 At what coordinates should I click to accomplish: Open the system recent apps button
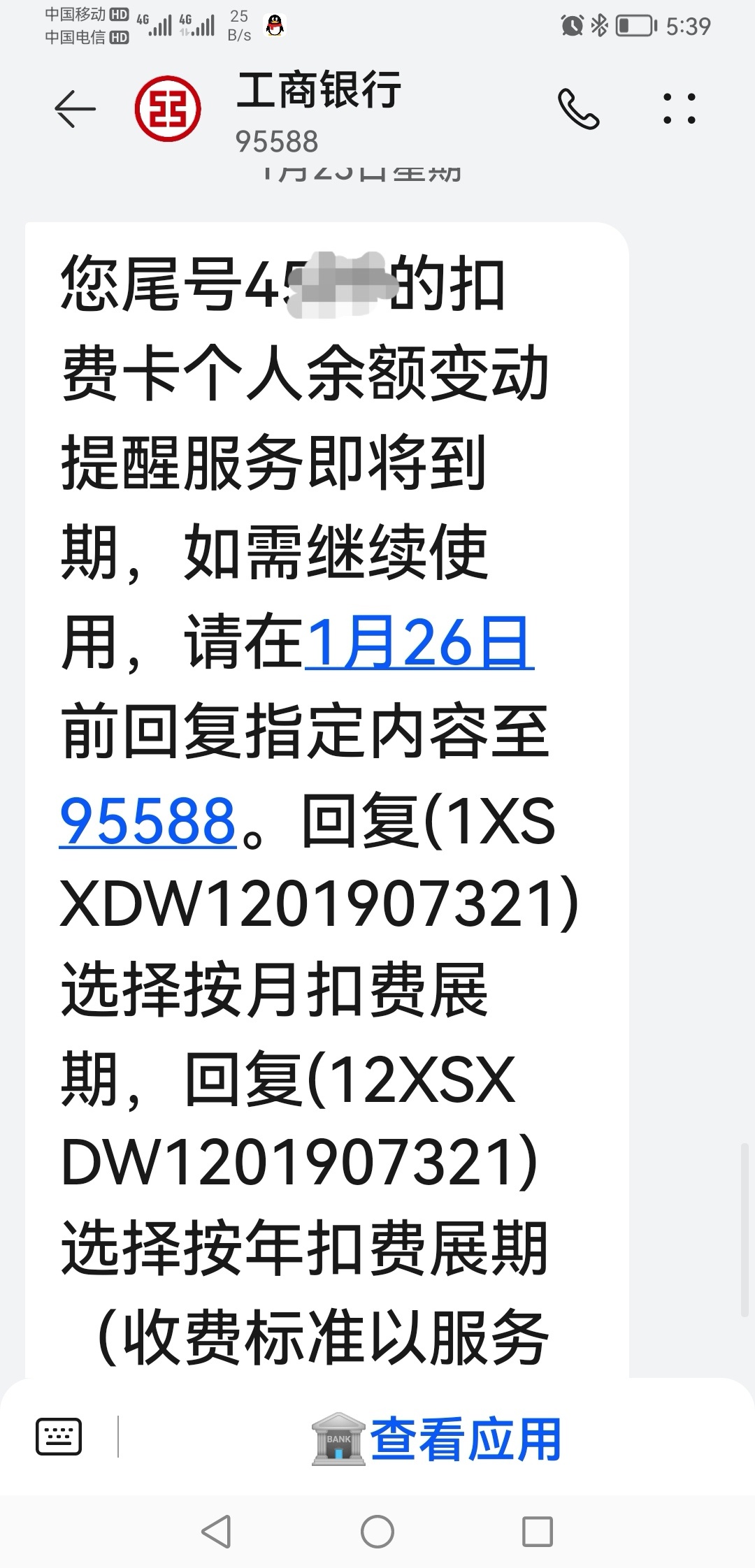coord(538,1532)
